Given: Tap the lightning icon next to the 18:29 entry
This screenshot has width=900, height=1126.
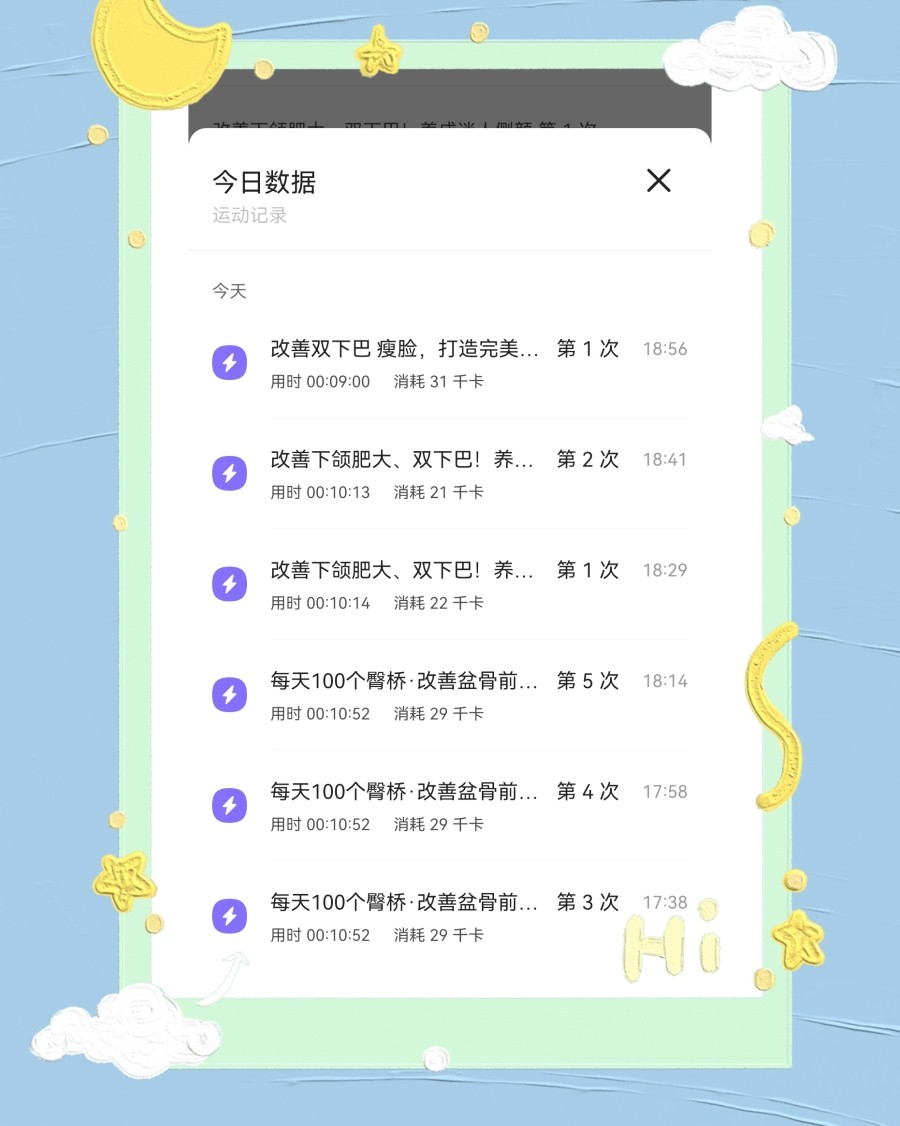Looking at the screenshot, I should point(229,583).
